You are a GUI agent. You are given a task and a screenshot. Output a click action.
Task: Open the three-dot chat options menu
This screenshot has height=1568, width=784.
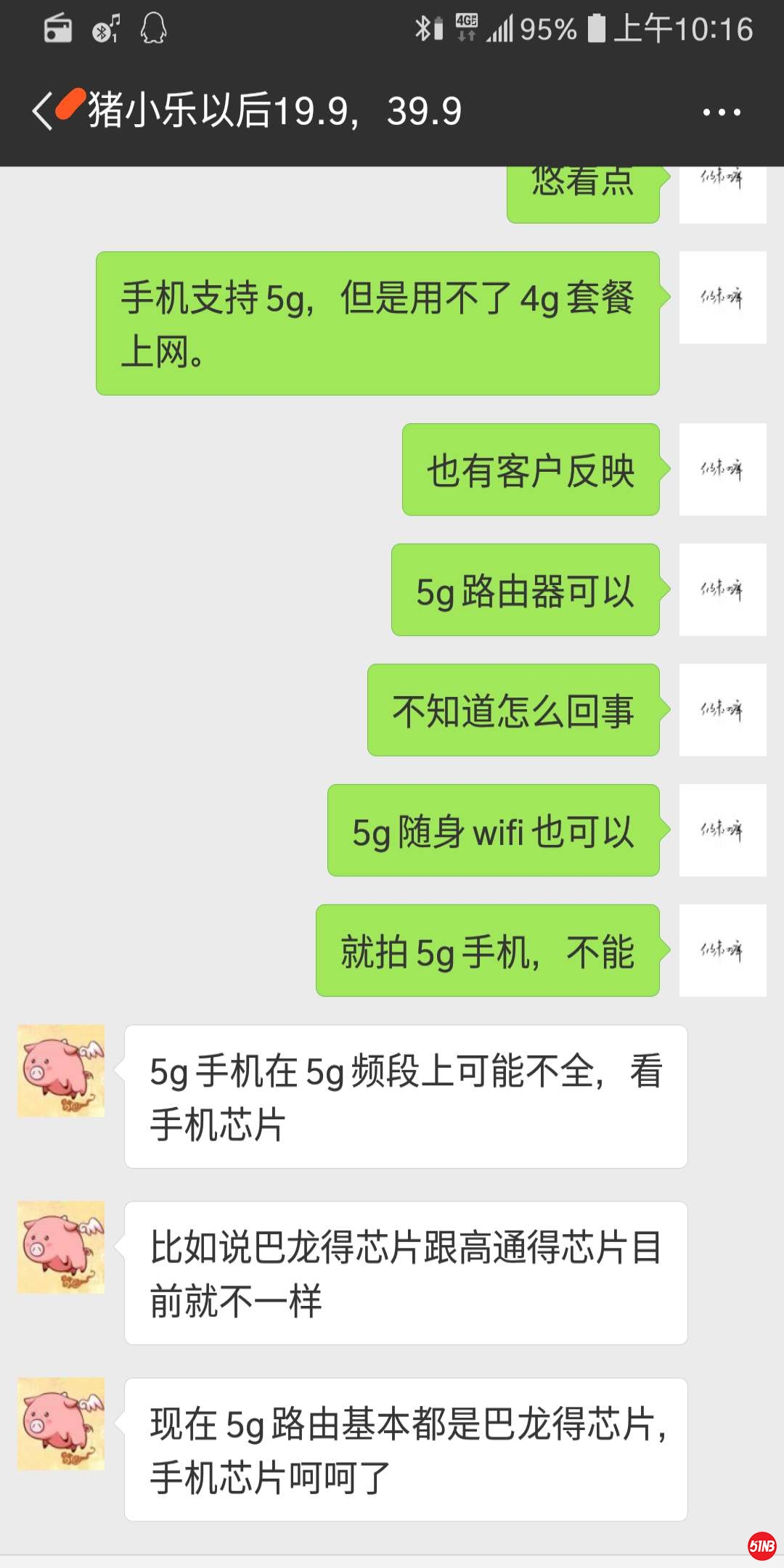click(x=721, y=112)
